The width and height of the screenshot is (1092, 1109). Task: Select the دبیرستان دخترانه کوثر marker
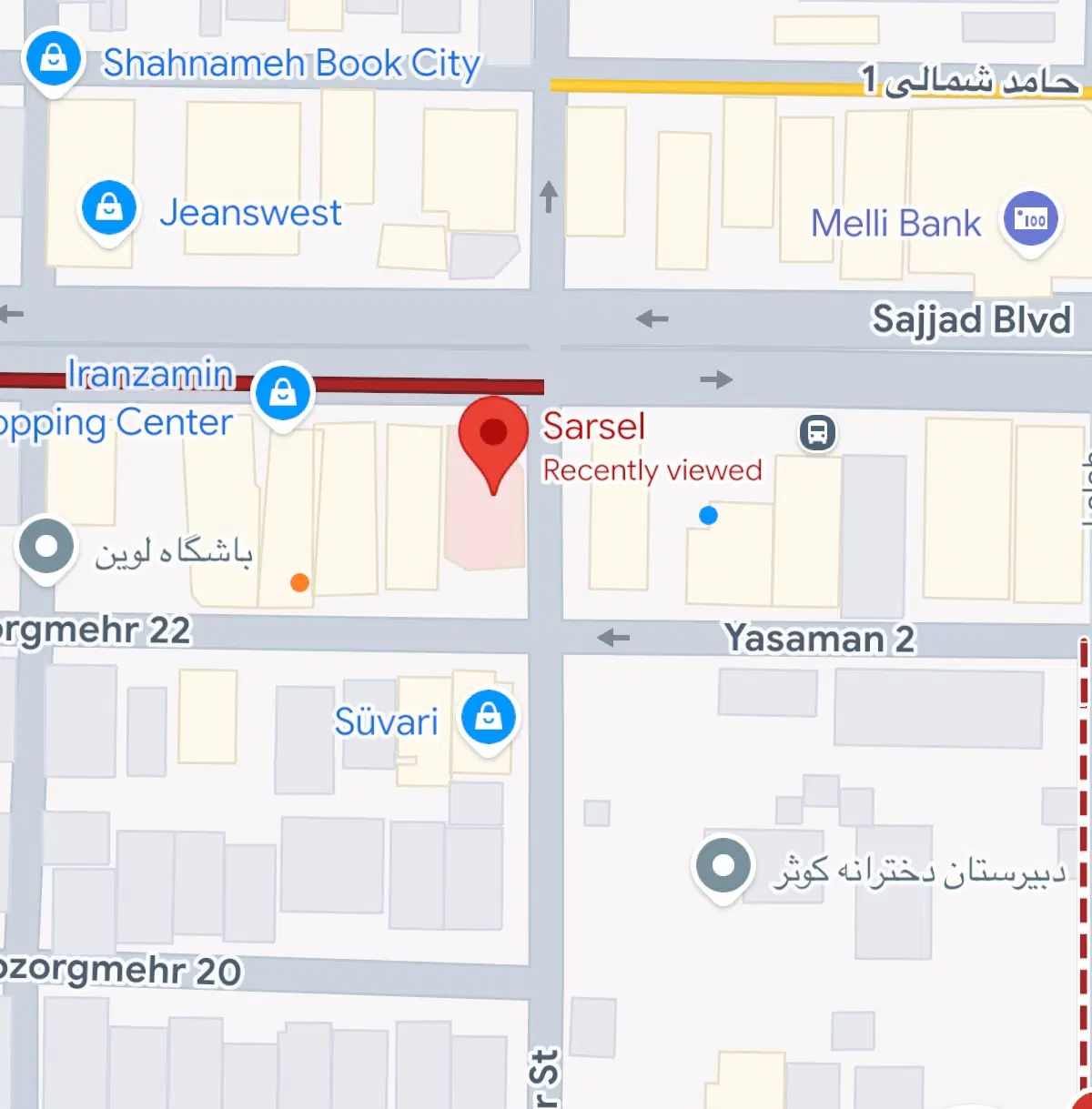pyautogui.click(x=723, y=866)
